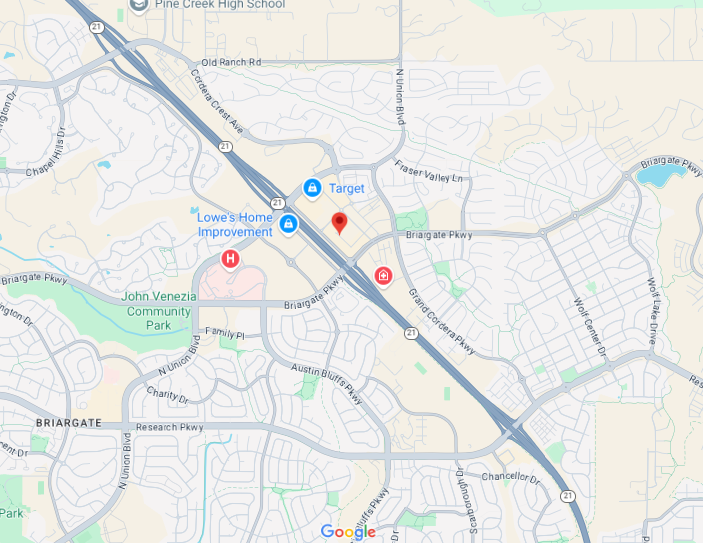Select the hospital H marker
Image resolution: width=703 pixels, height=543 pixels.
(231, 260)
